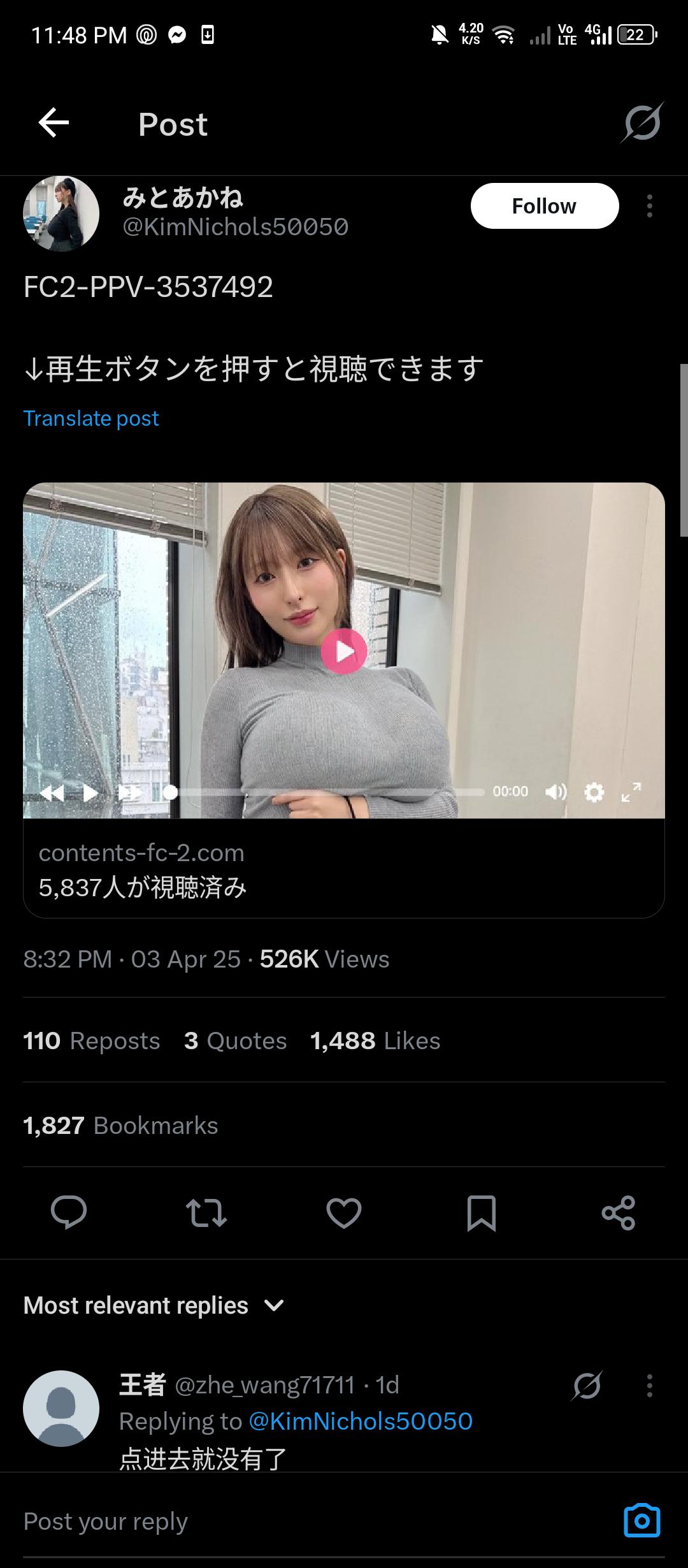Attach a photo with the camera icon

(642, 1521)
